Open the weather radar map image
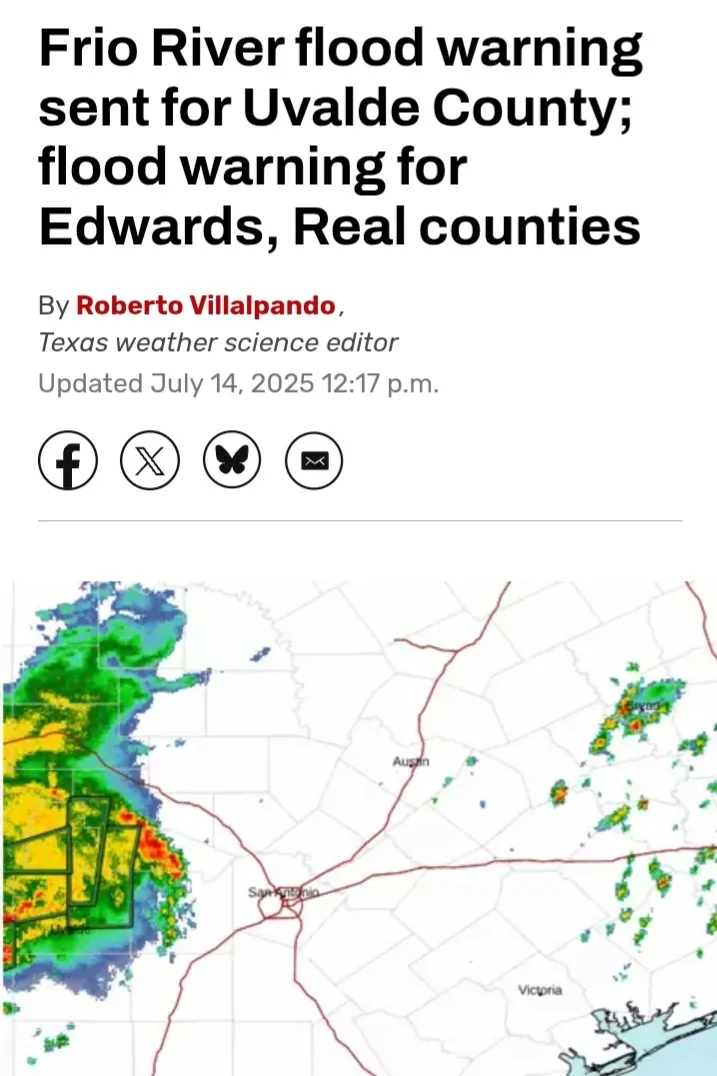 point(359,828)
